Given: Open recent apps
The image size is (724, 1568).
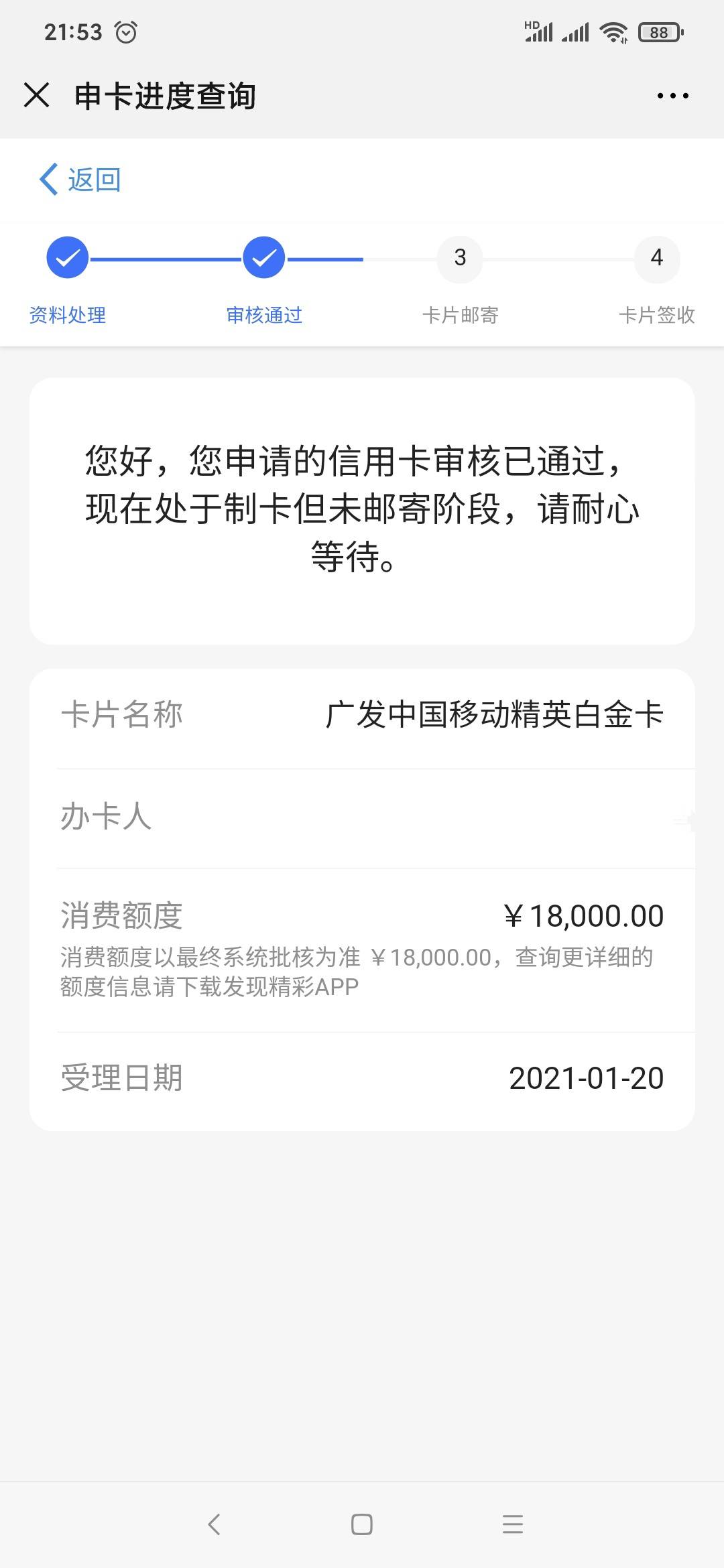Looking at the screenshot, I should point(513,1524).
